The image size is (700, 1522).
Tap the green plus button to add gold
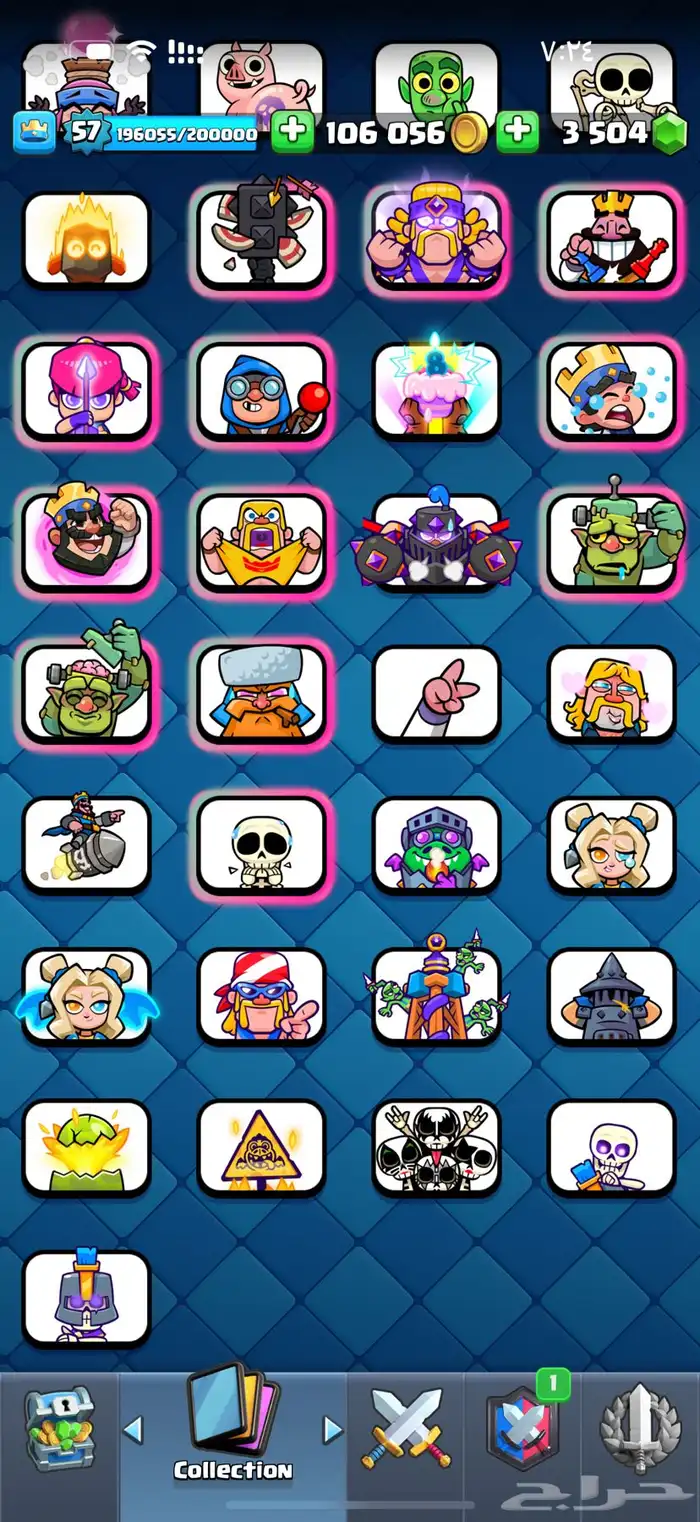tap(292, 132)
